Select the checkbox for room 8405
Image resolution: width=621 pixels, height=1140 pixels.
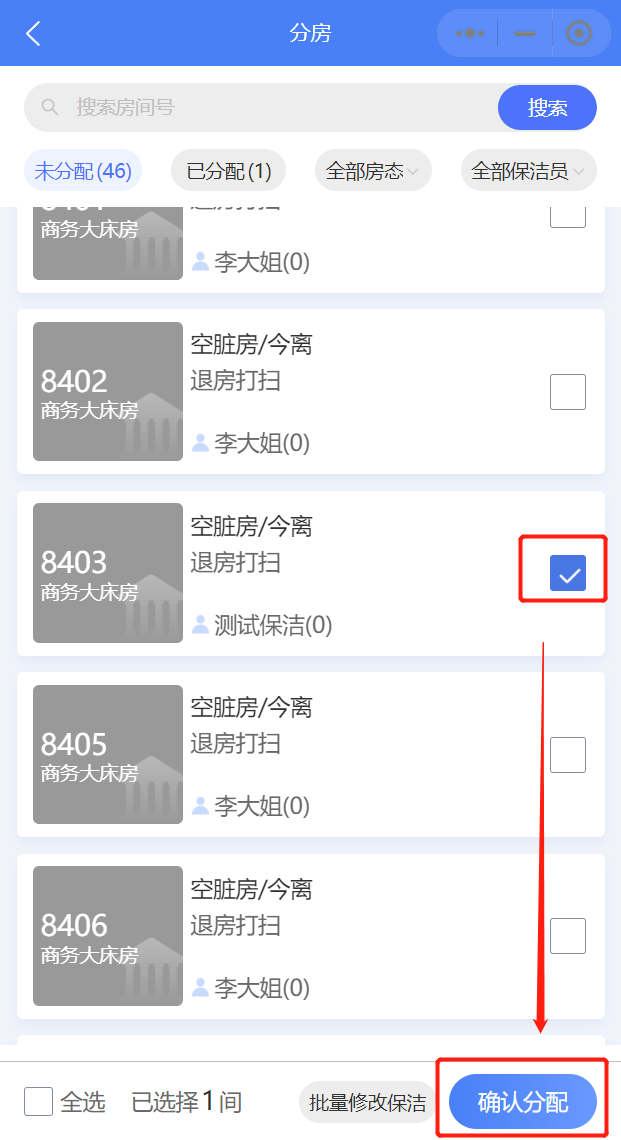568,755
